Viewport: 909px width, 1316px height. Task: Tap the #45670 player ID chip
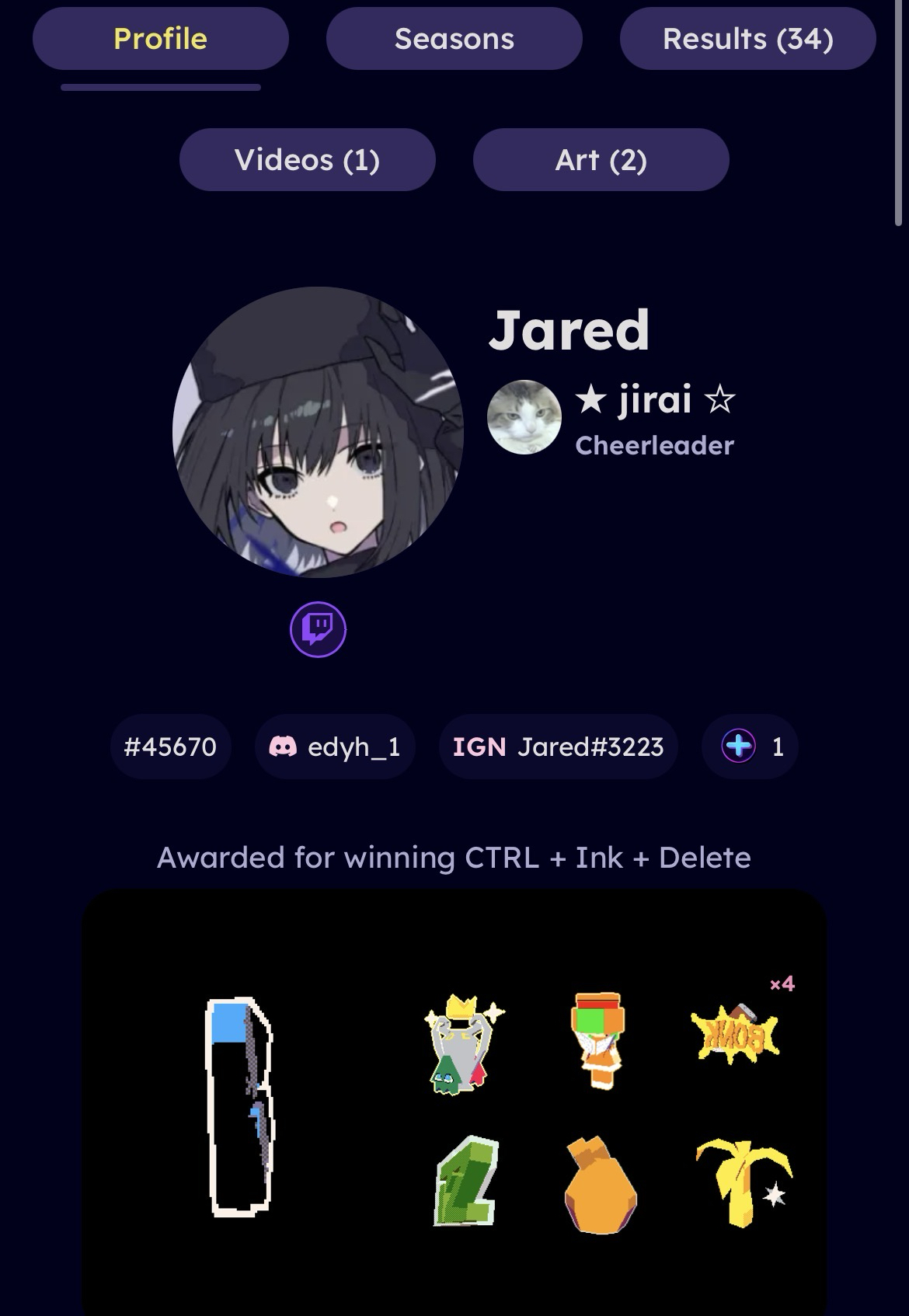pyautogui.click(x=170, y=747)
